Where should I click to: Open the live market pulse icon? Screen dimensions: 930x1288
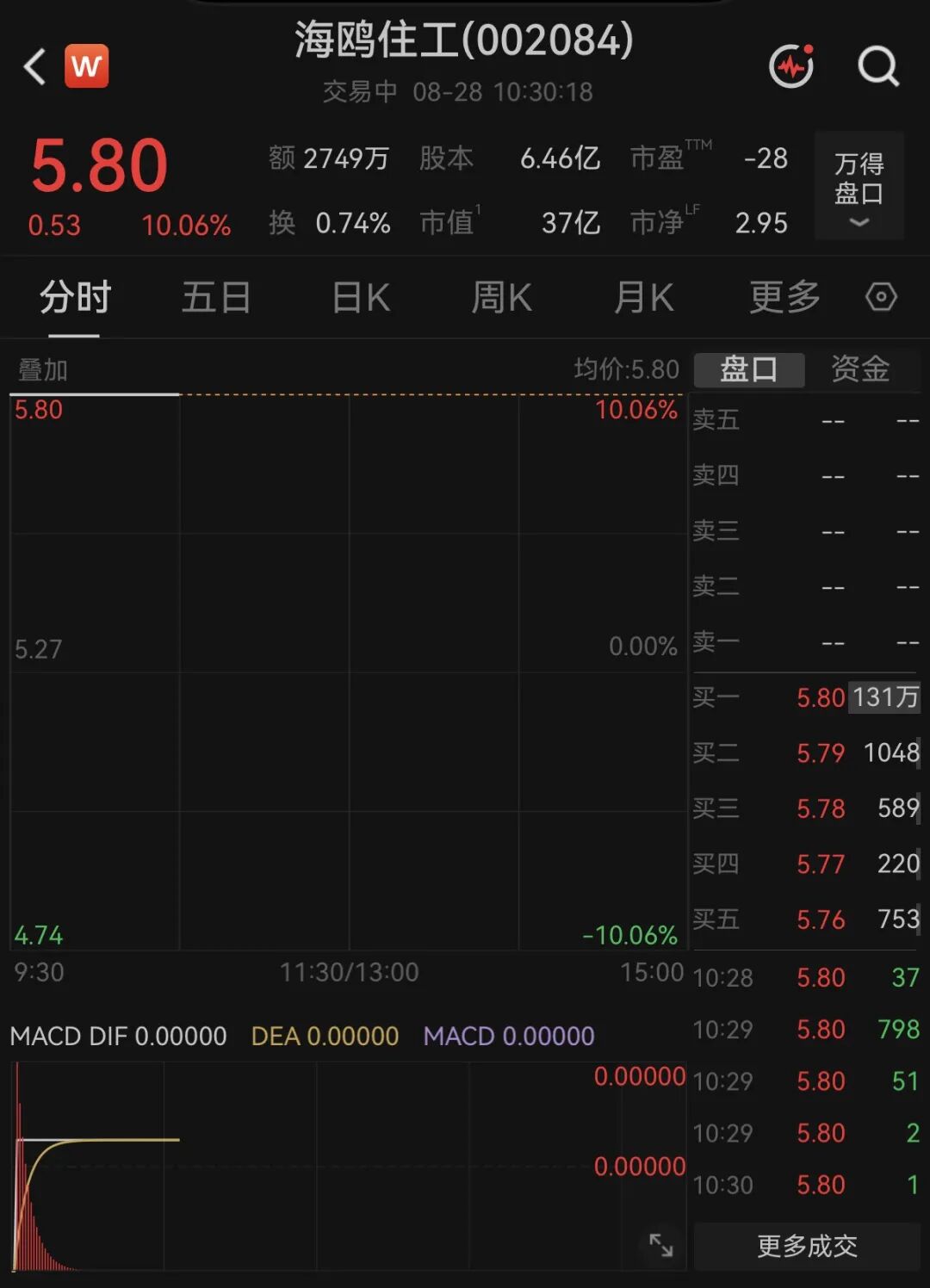792,66
